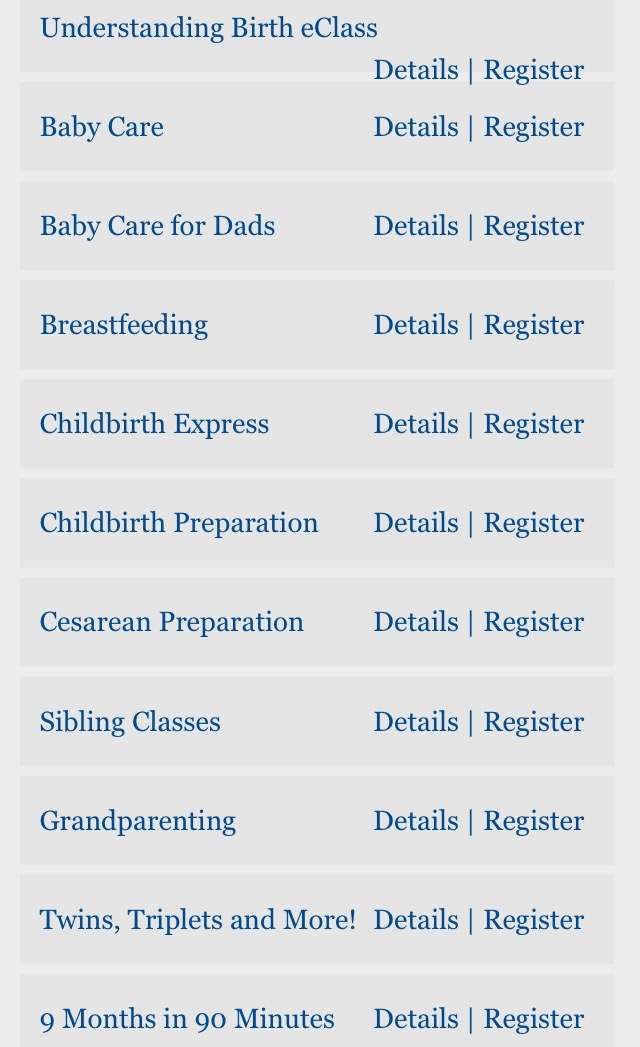Show Details for Childbirth Express

tap(416, 423)
